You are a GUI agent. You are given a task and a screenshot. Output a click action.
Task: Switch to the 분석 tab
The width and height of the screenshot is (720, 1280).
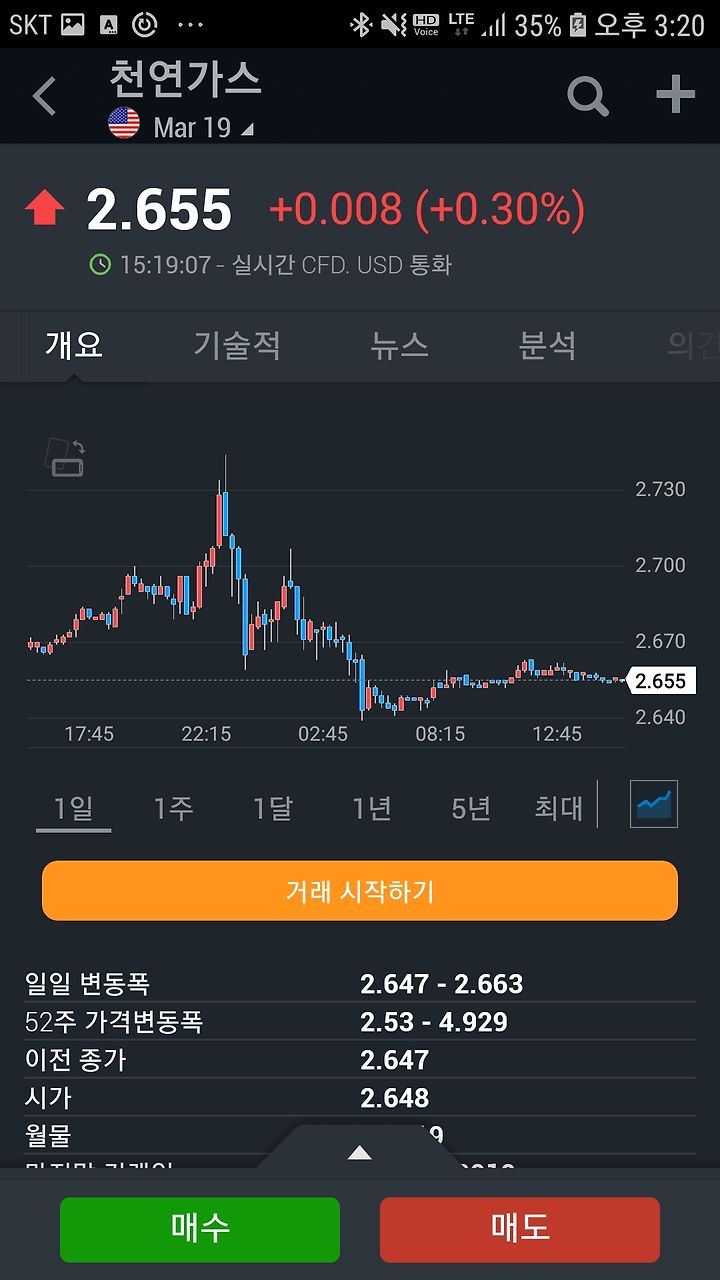click(x=547, y=345)
